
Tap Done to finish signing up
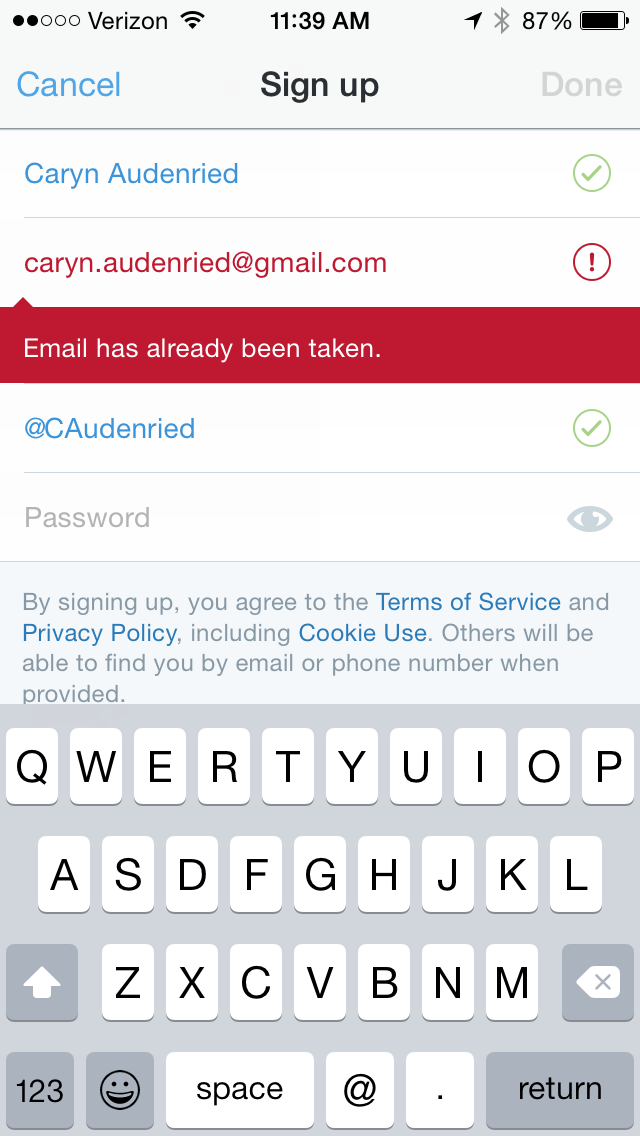point(581,84)
